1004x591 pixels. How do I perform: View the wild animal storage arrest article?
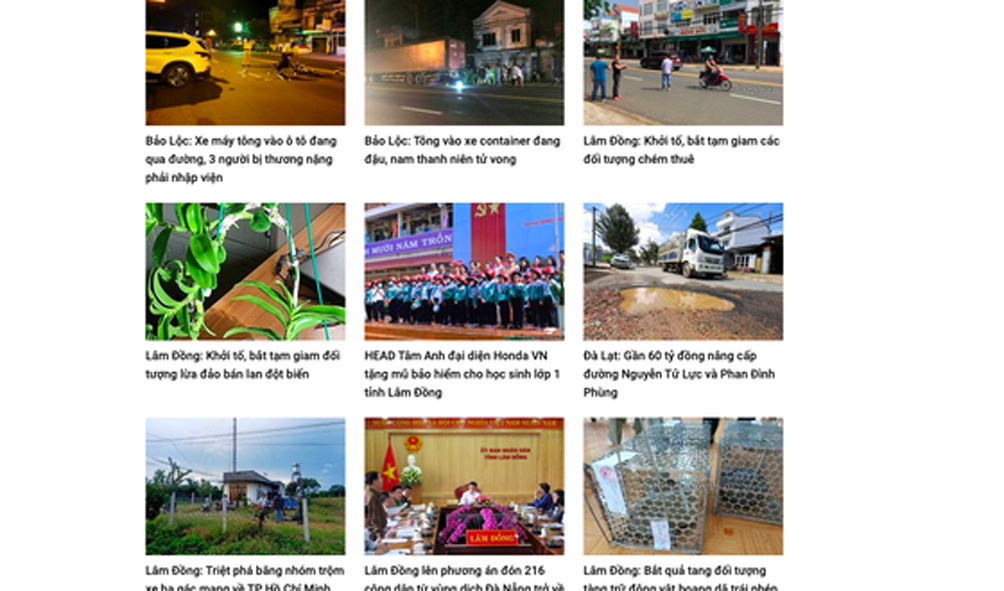[682, 486]
